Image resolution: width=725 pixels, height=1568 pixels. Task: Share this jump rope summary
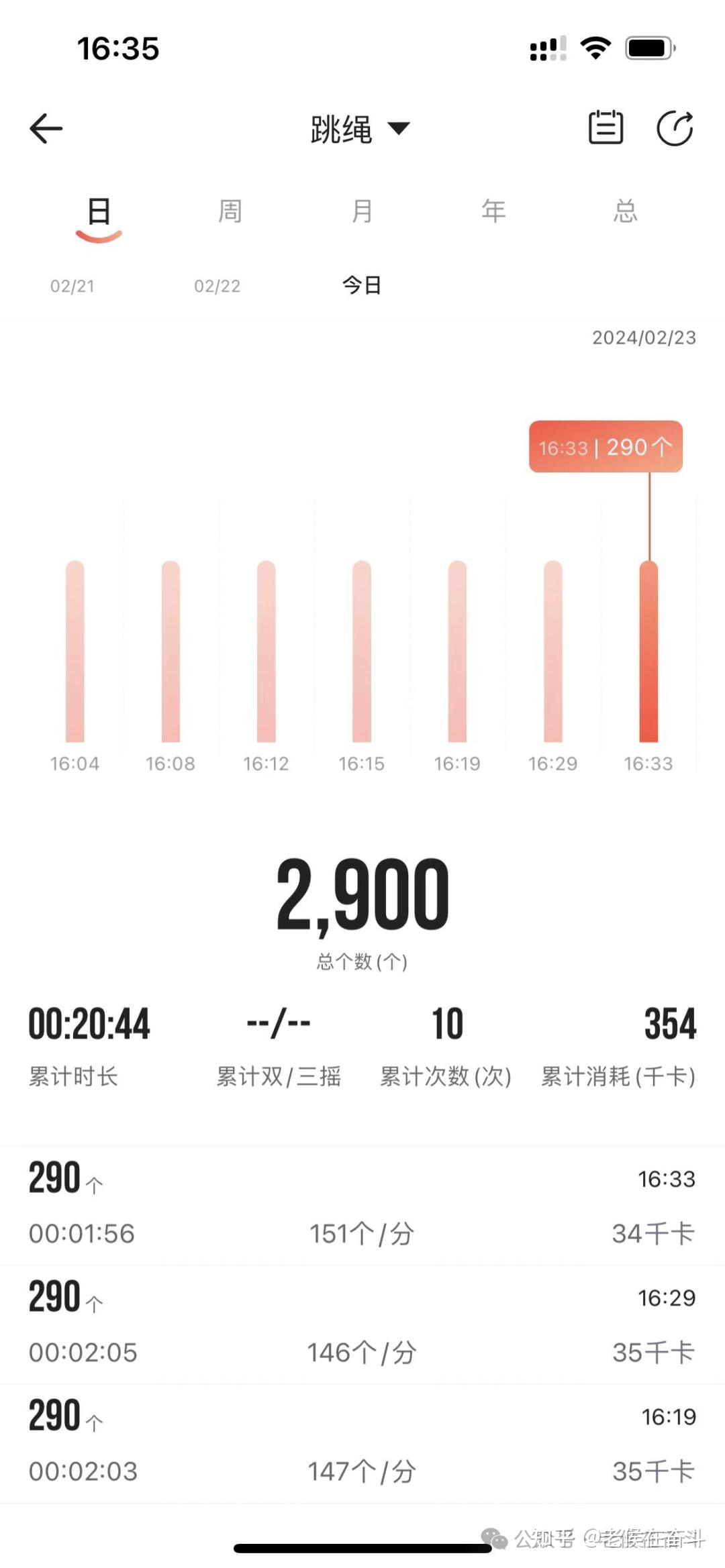click(675, 127)
